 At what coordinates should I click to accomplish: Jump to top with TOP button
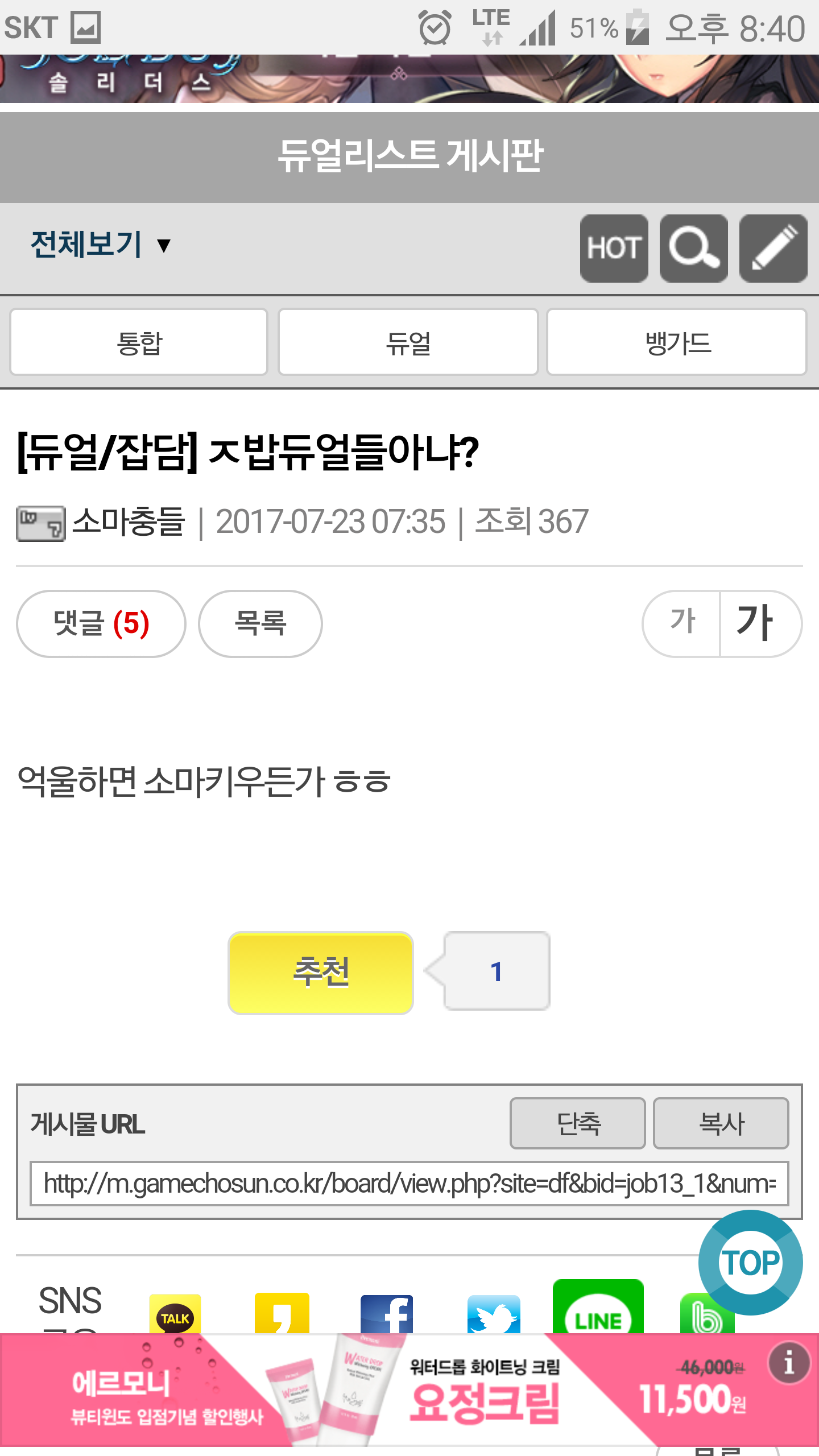751,1263
